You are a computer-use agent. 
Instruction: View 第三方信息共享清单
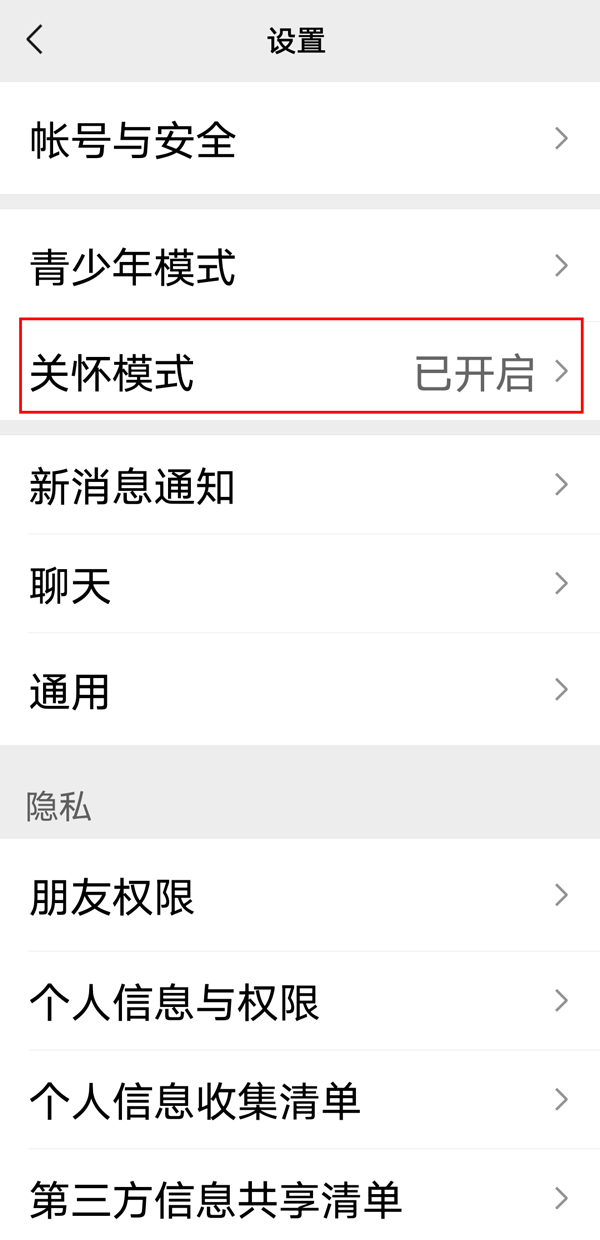(300, 1197)
